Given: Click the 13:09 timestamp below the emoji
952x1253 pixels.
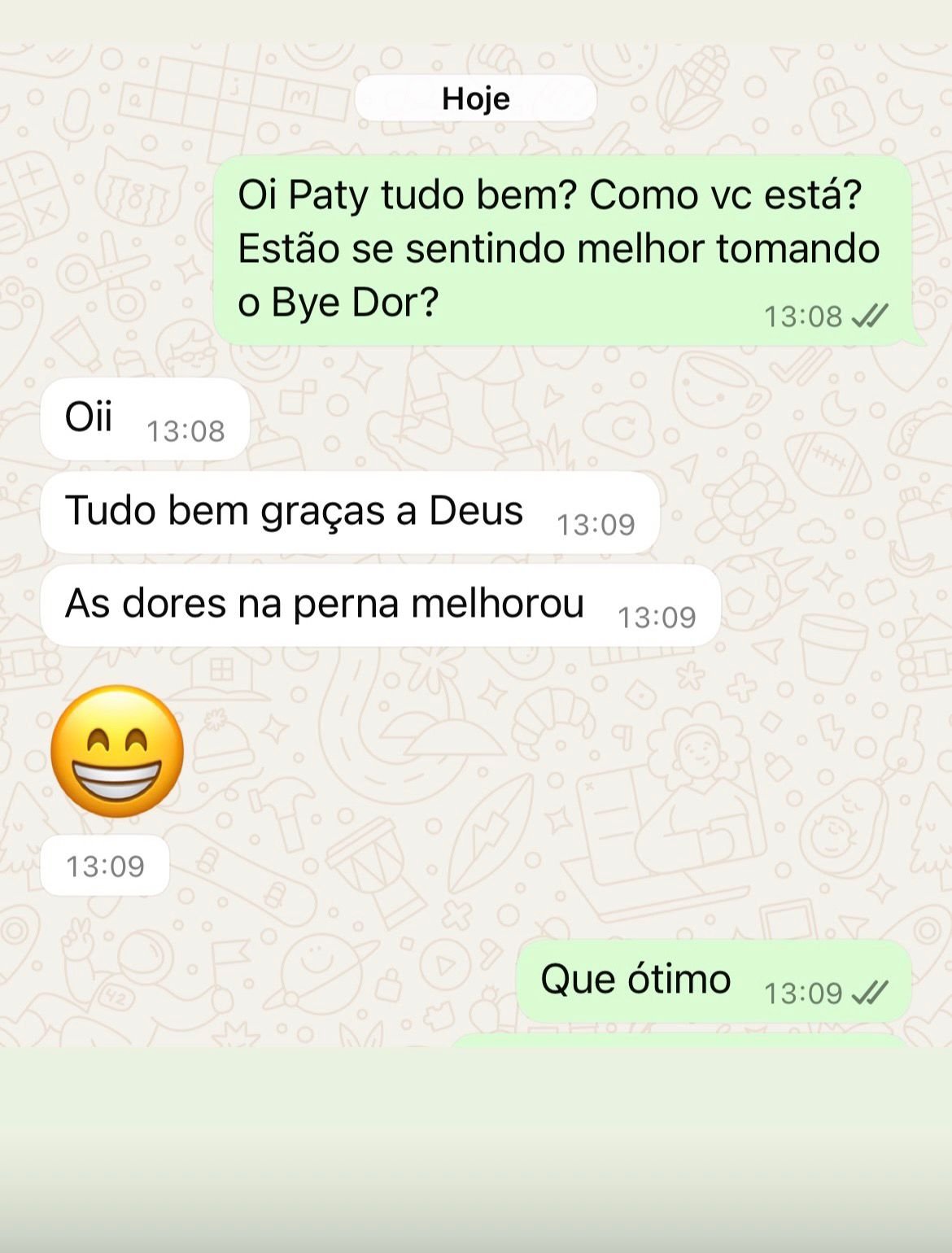Looking at the screenshot, I should point(104,865).
